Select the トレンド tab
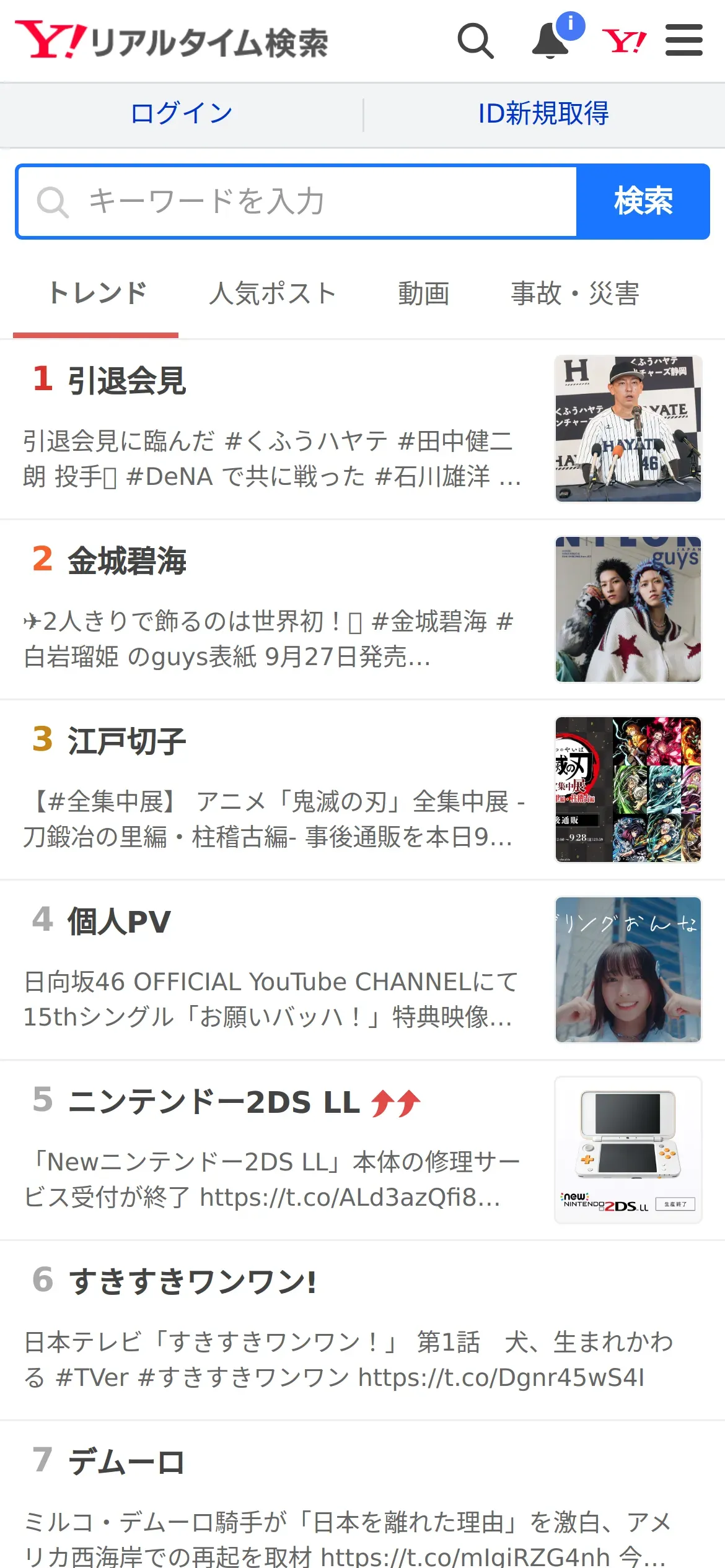The image size is (725, 1568). coord(97,294)
